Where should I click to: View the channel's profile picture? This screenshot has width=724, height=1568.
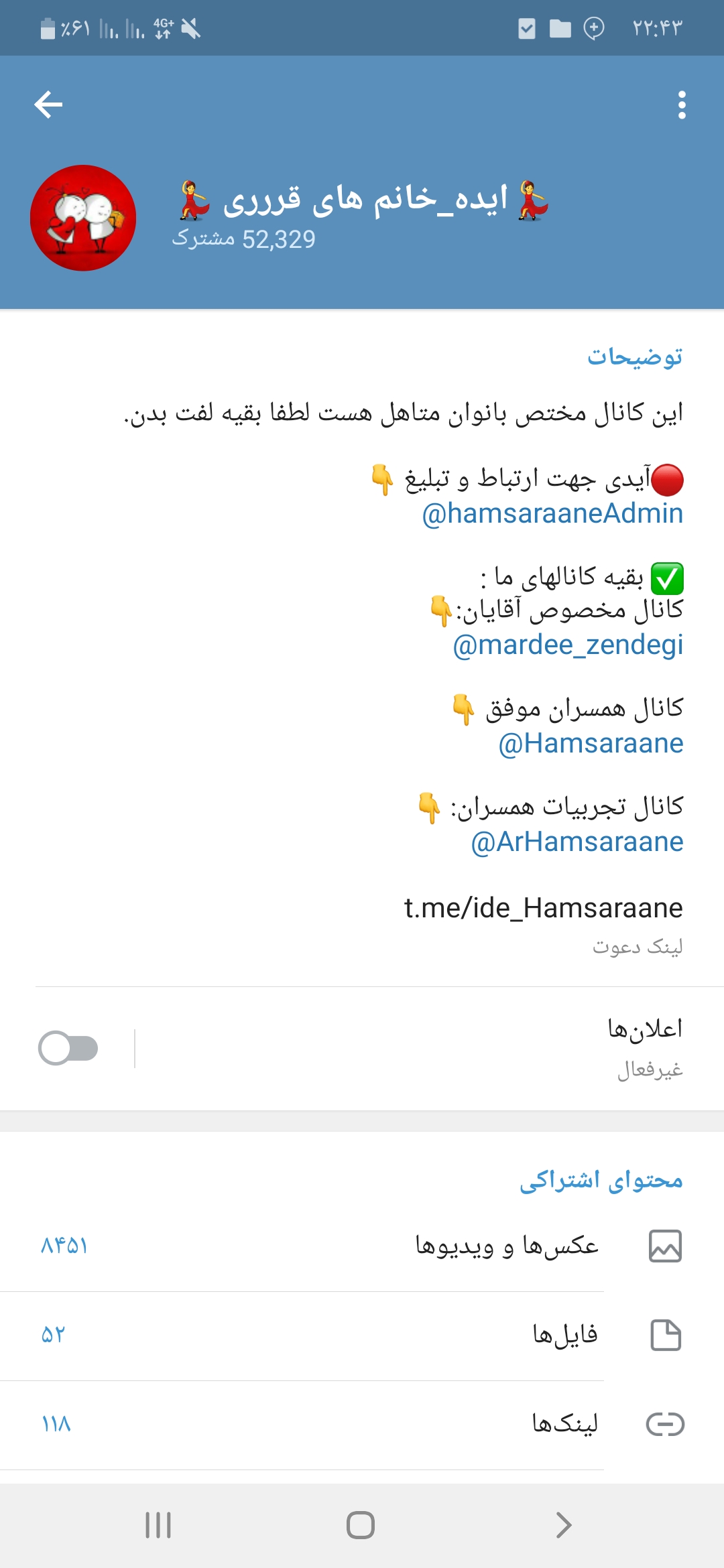click(83, 218)
